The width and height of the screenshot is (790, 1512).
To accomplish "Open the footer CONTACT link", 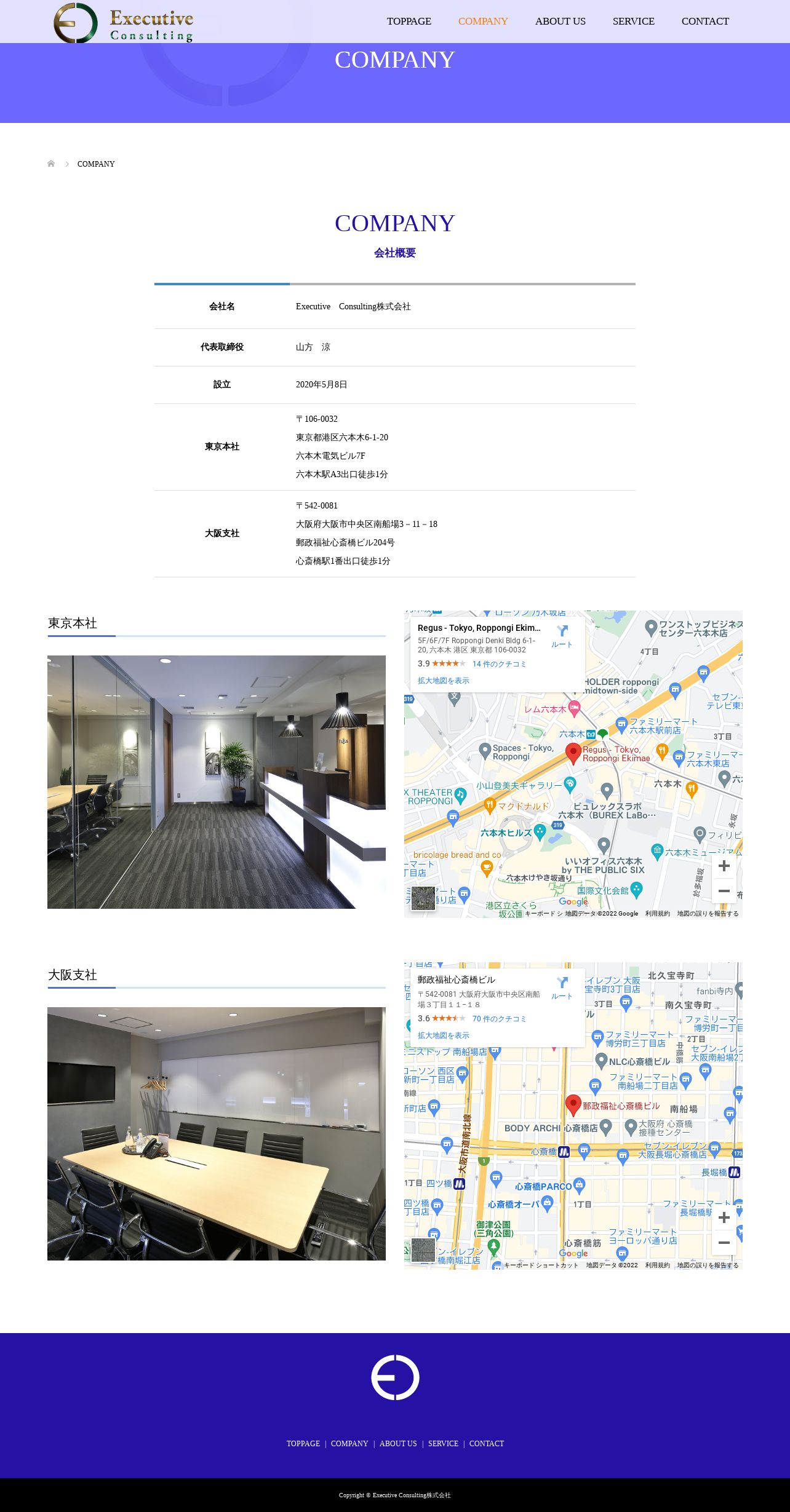I will coord(486,1443).
